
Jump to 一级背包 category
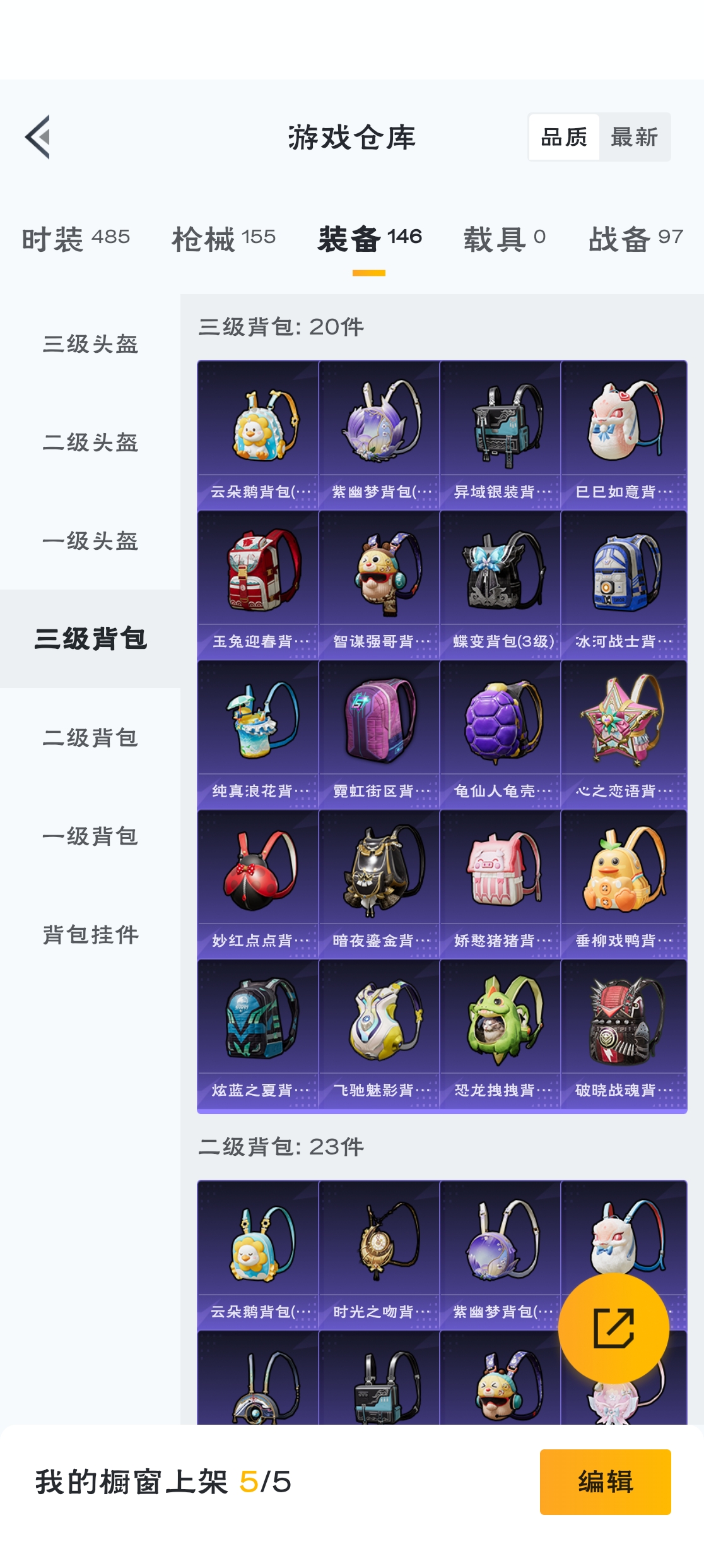[90, 836]
